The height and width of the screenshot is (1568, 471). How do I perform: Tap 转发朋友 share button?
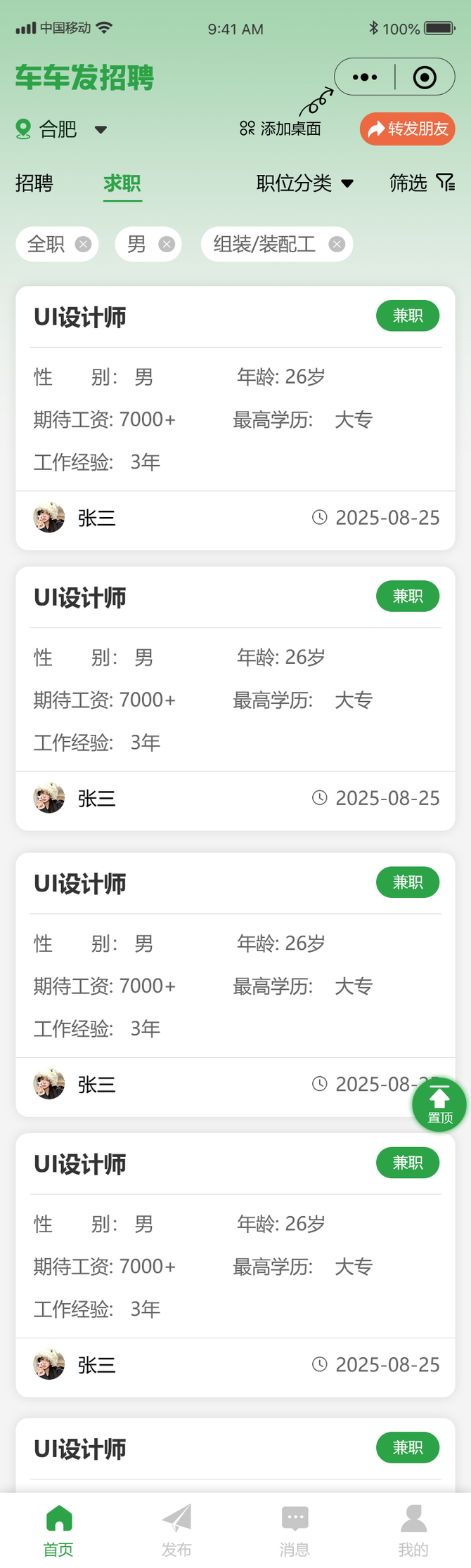tap(408, 129)
